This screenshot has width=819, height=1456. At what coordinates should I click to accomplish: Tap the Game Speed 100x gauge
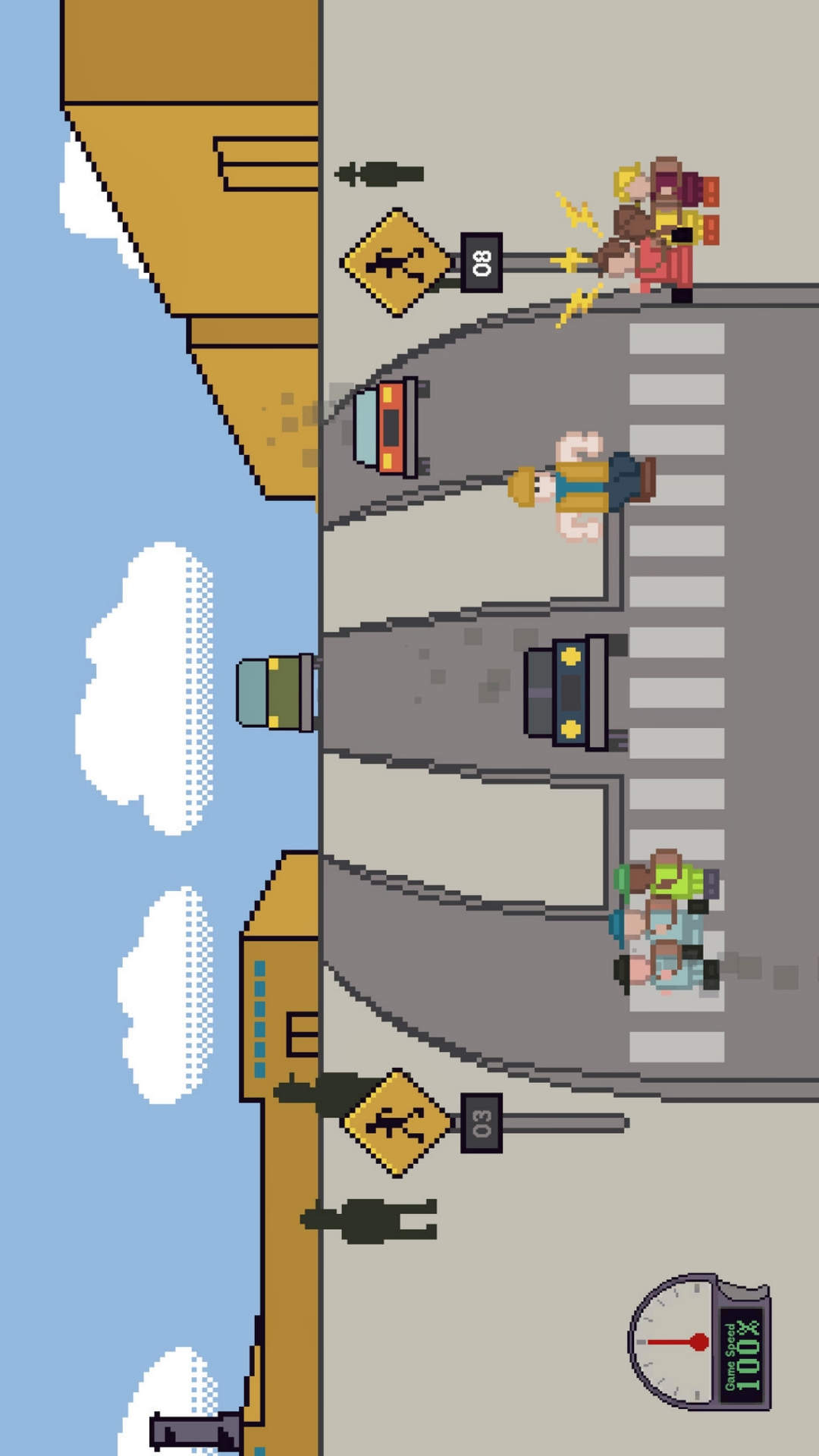click(x=699, y=1342)
